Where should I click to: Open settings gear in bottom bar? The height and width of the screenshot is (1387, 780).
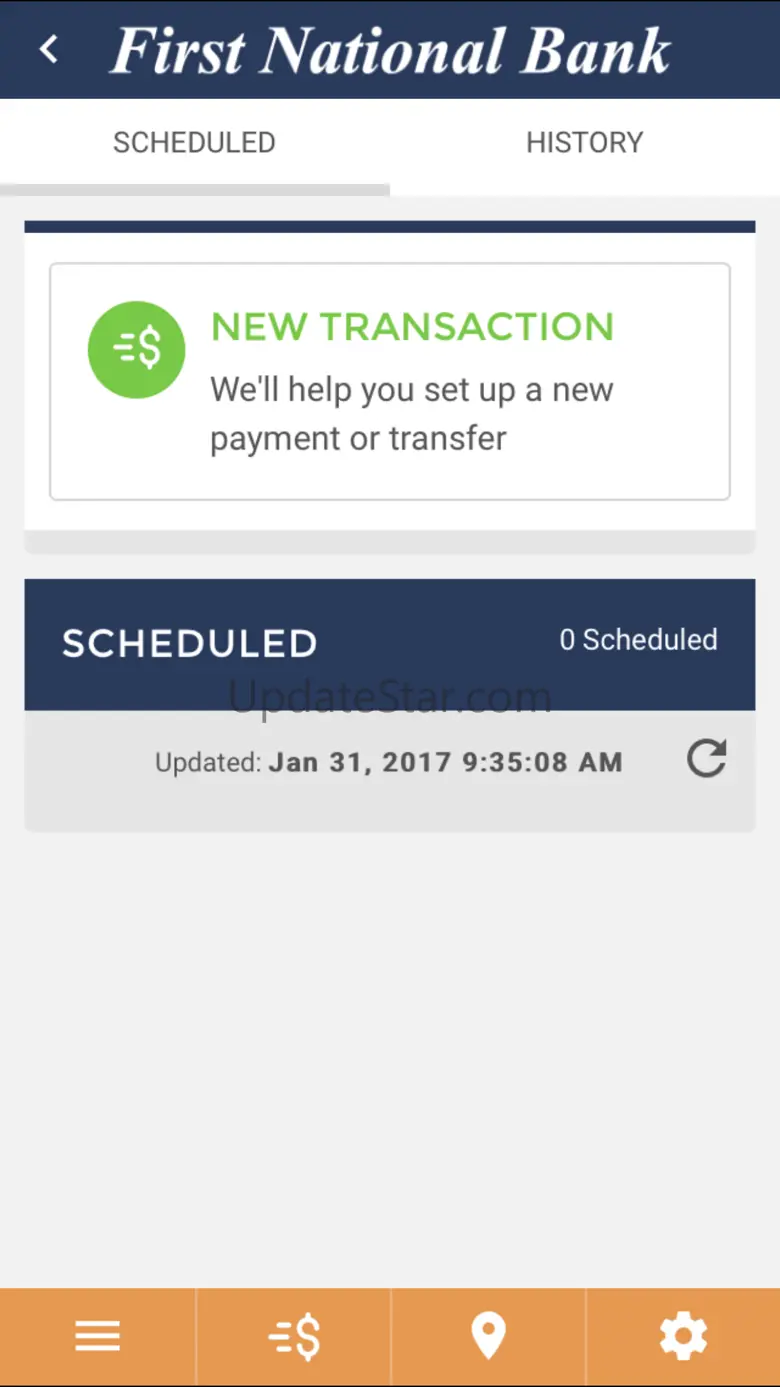pyautogui.click(x=683, y=1336)
